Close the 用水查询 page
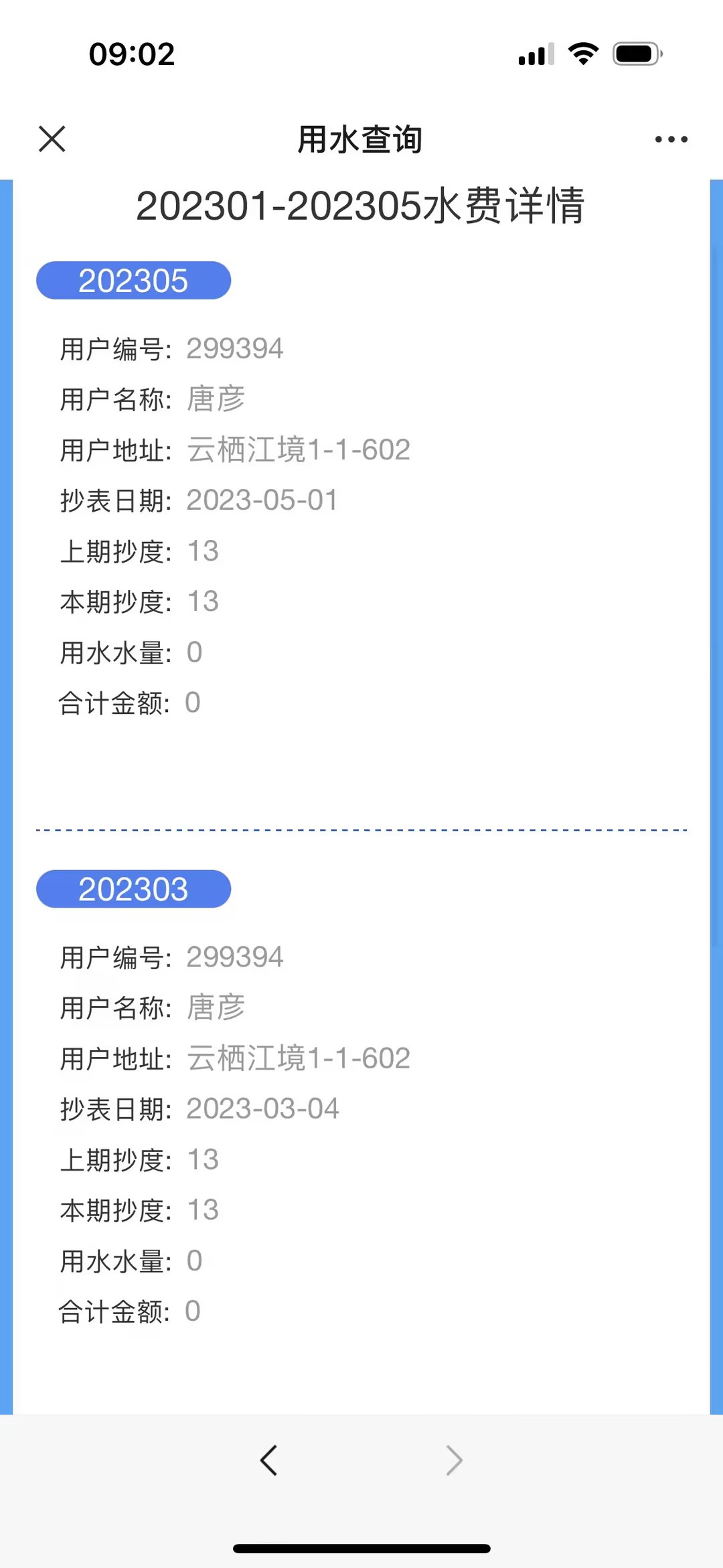Screen dimensions: 723x1568 pos(52,139)
